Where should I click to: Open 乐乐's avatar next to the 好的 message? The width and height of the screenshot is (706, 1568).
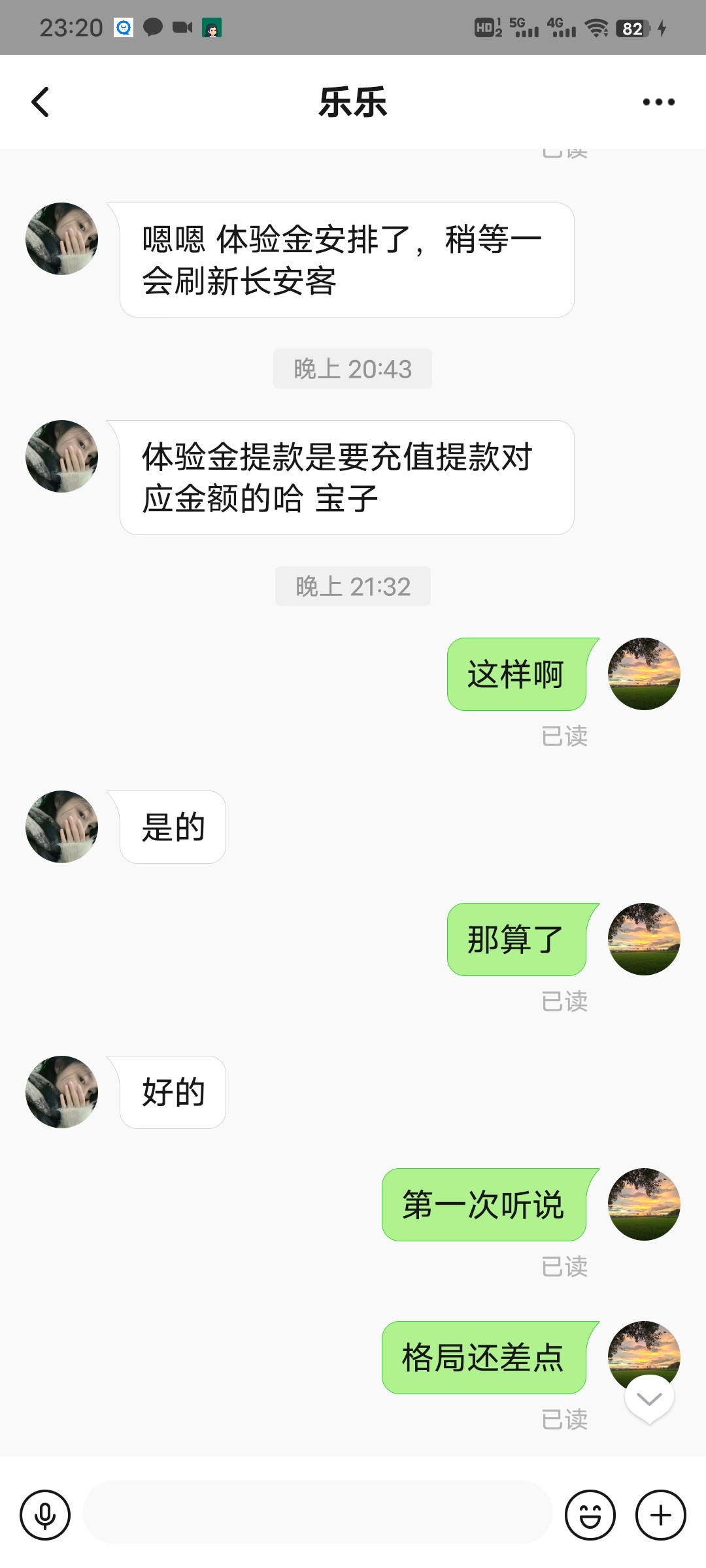(x=61, y=1092)
